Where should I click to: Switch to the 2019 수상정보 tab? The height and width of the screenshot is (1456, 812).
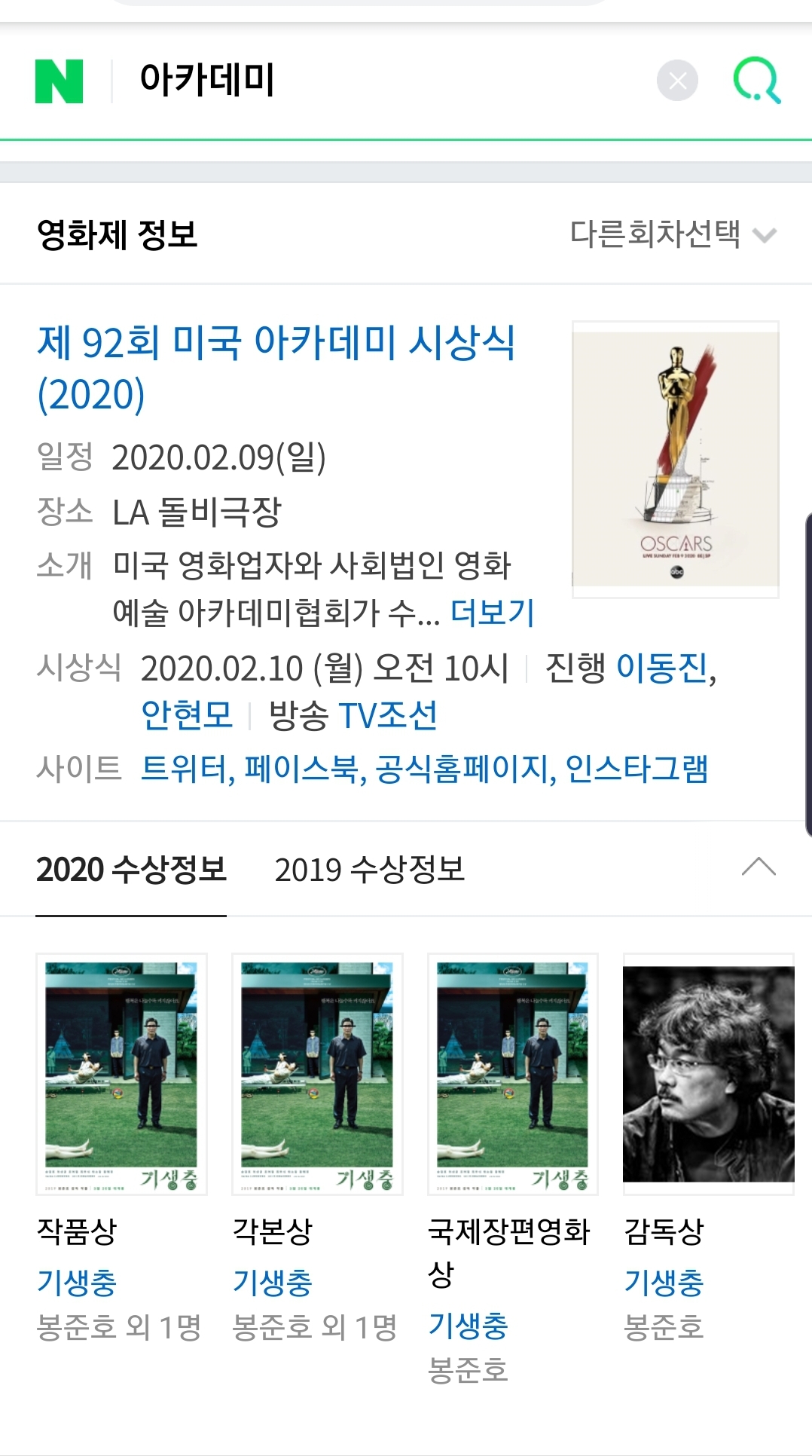click(369, 870)
